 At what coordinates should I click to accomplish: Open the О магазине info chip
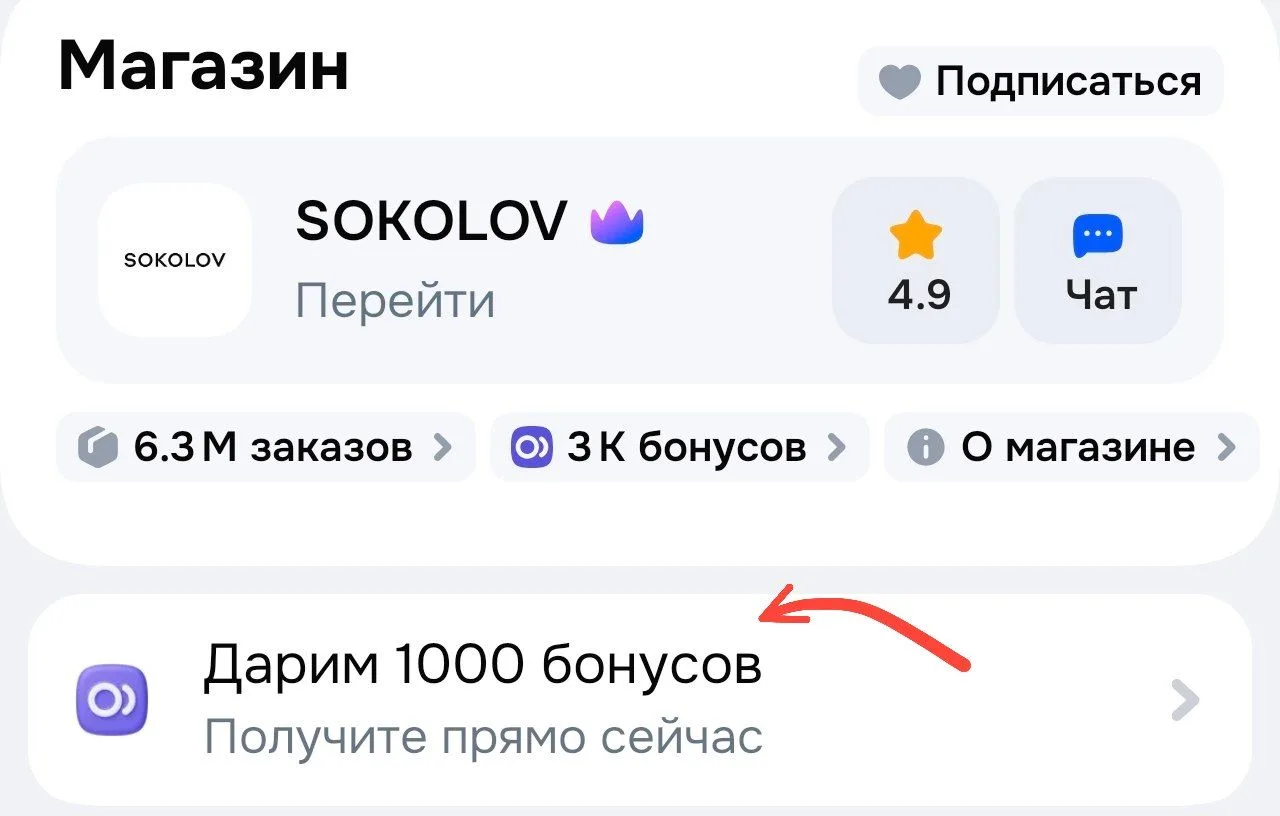tap(1070, 447)
